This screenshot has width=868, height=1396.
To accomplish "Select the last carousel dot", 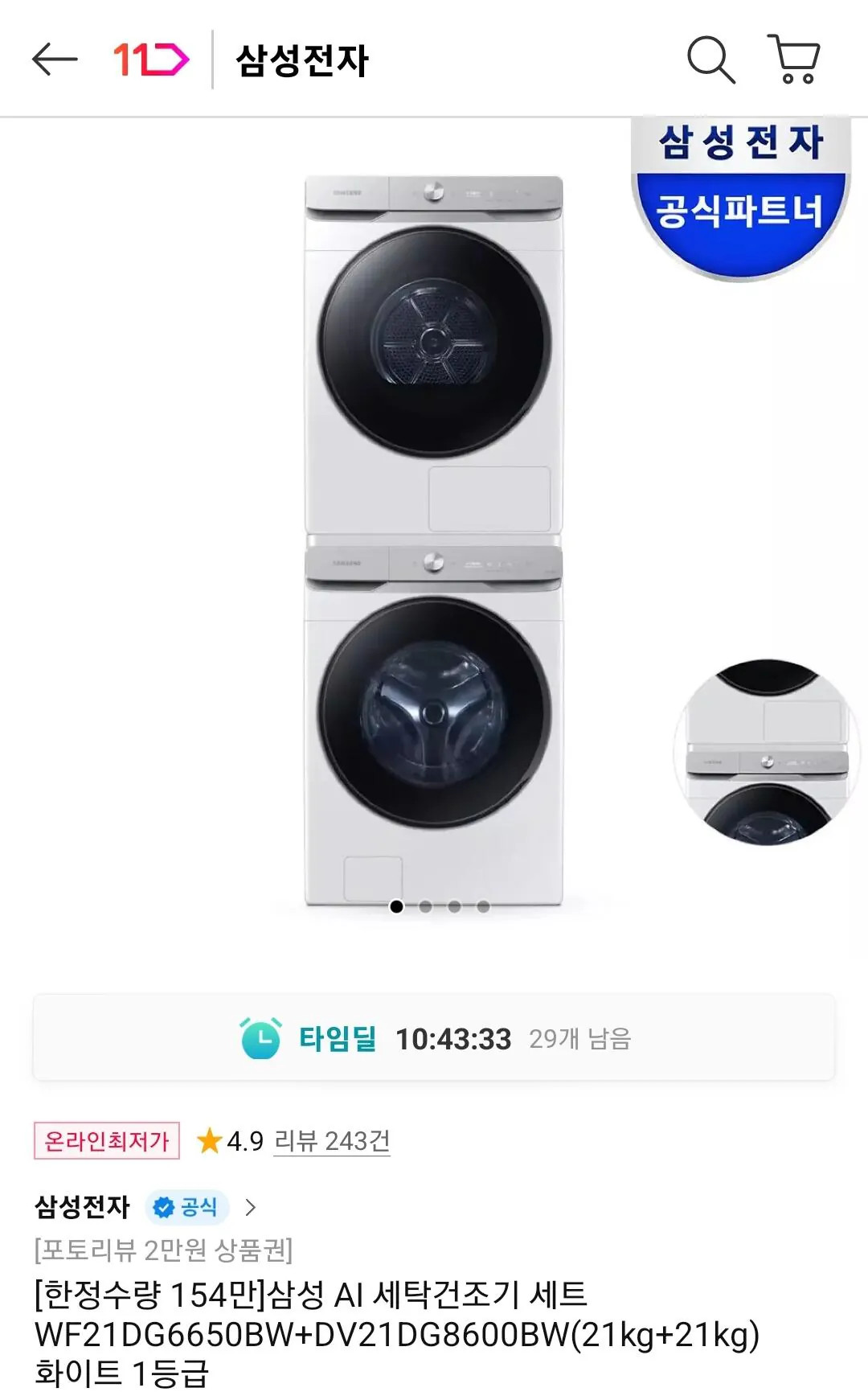I will [x=483, y=907].
